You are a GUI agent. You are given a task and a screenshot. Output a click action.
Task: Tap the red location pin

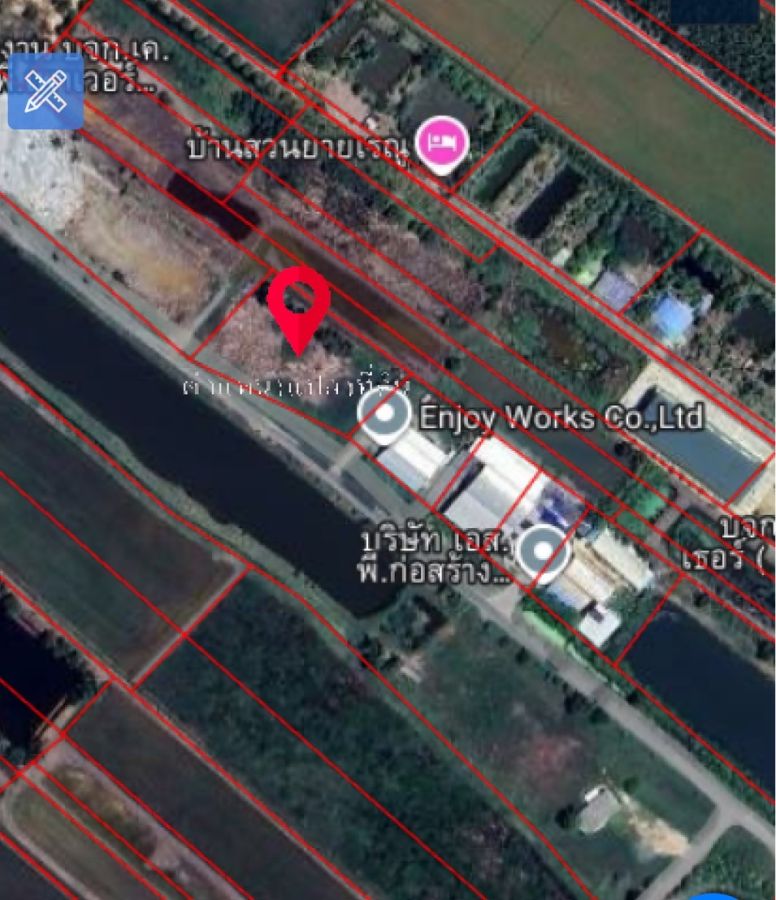298,304
